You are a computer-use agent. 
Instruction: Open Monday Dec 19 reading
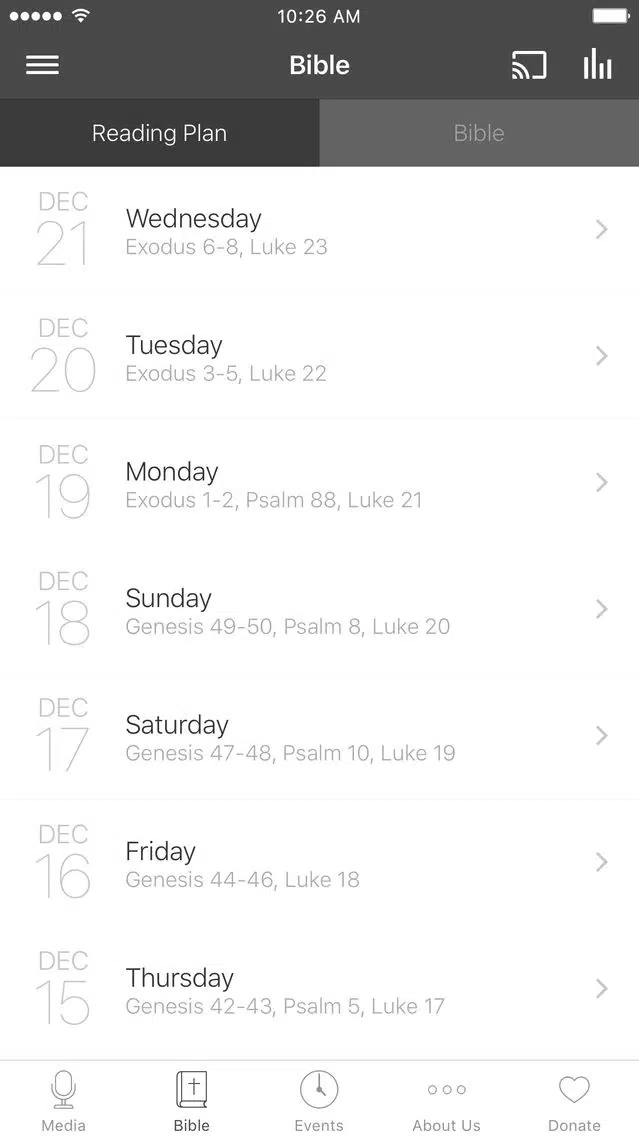tap(320, 483)
